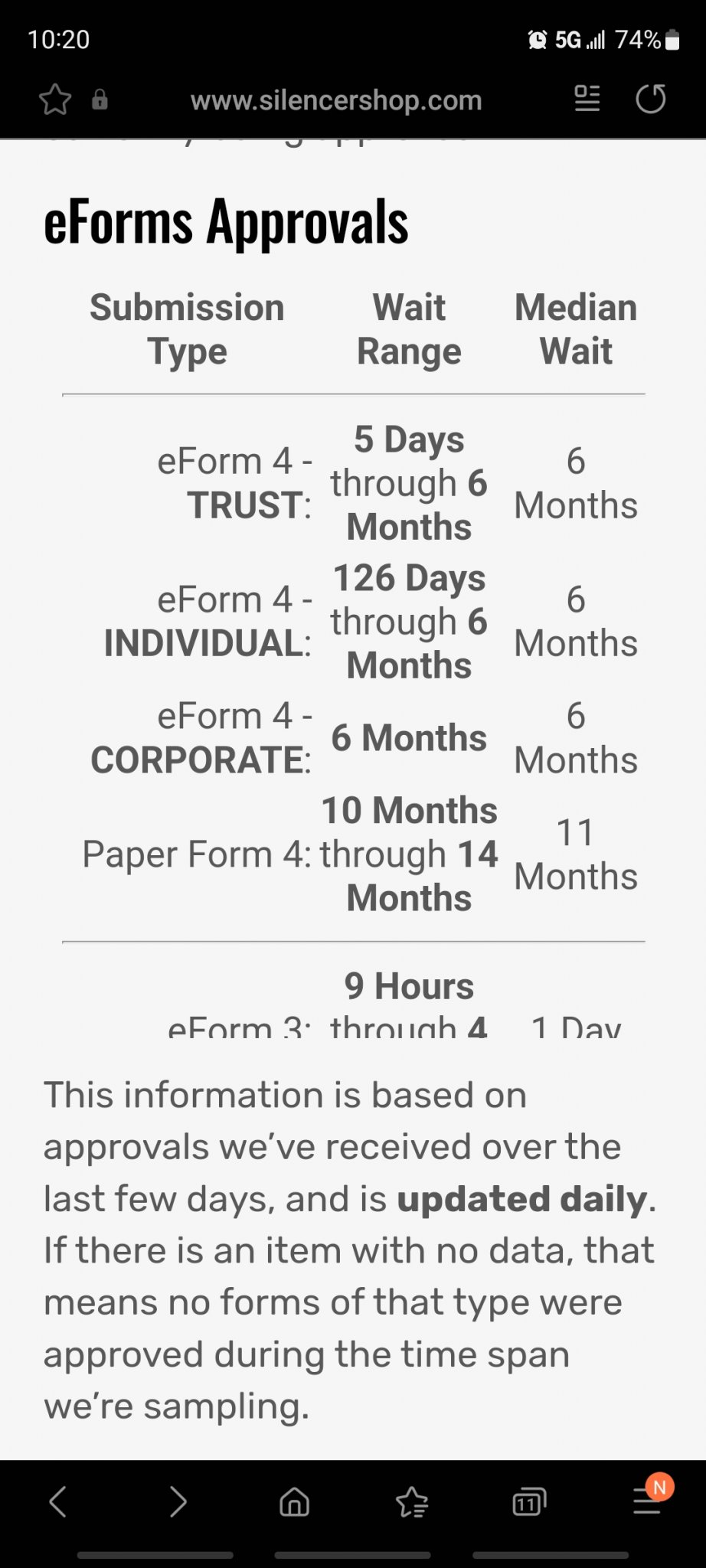706x1568 pixels.
Task: Bookmark this page with the star icon
Action: tap(55, 100)
